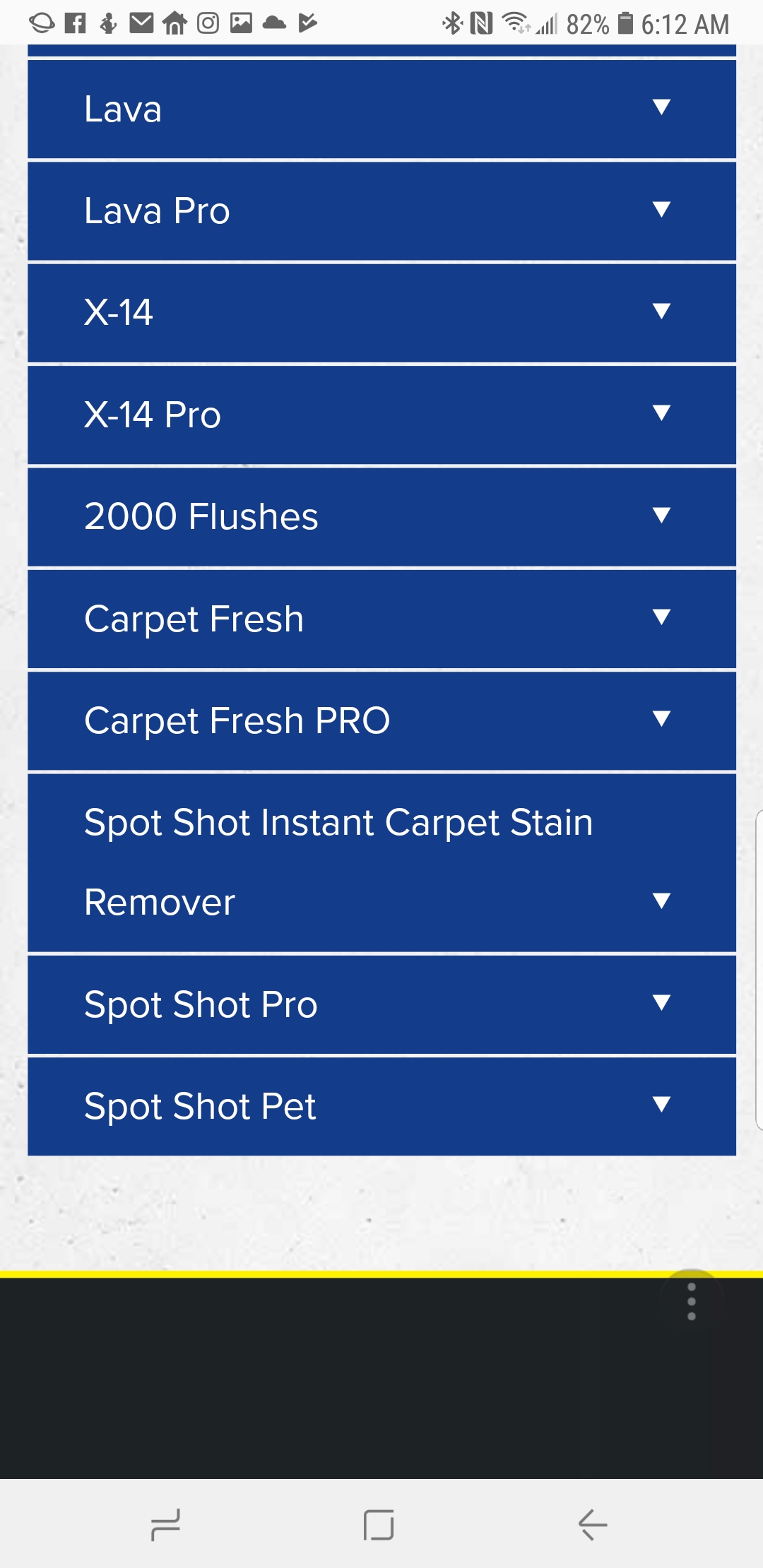Expand the Spot Shot Pet section
Screen dimensions: 763x1568
pos(381,1106)
